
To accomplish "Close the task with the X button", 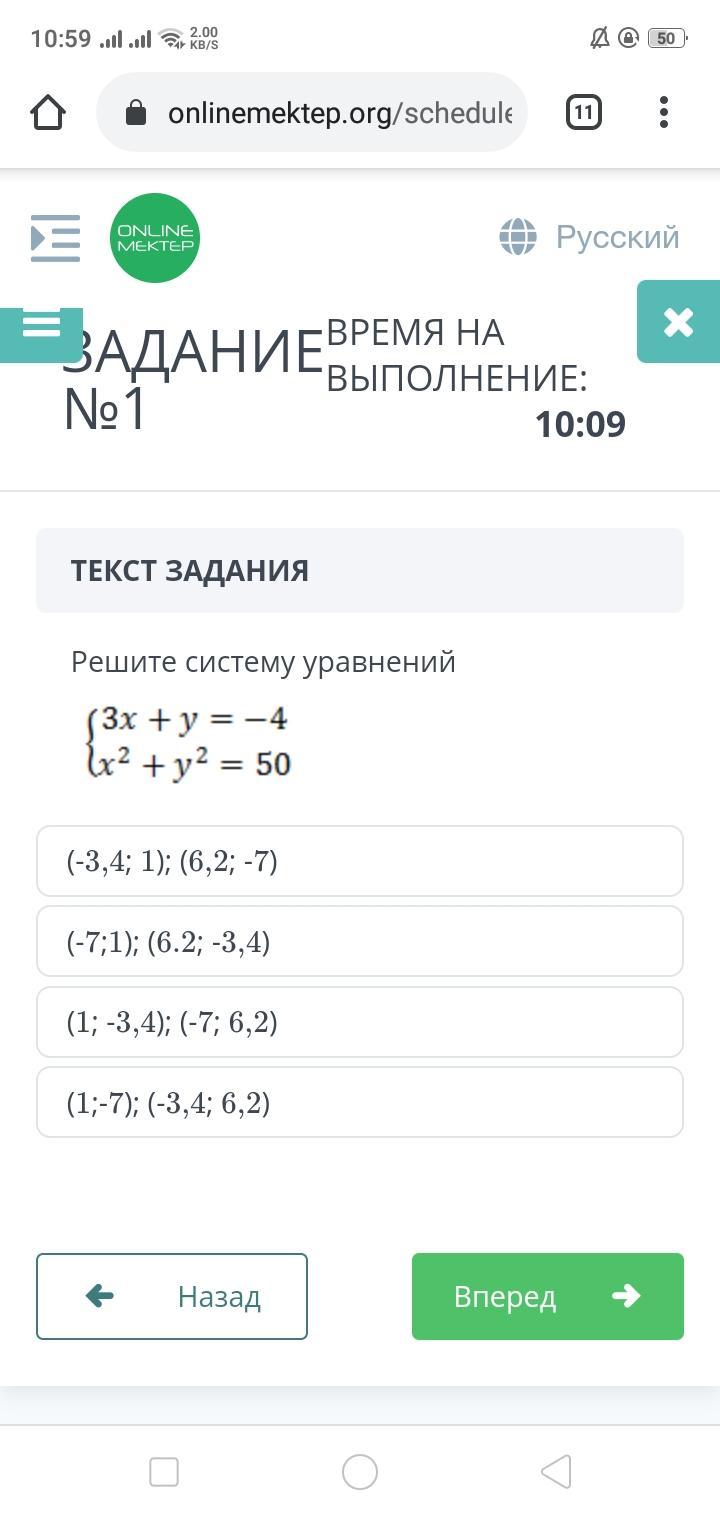I will [x=678, y=322].
